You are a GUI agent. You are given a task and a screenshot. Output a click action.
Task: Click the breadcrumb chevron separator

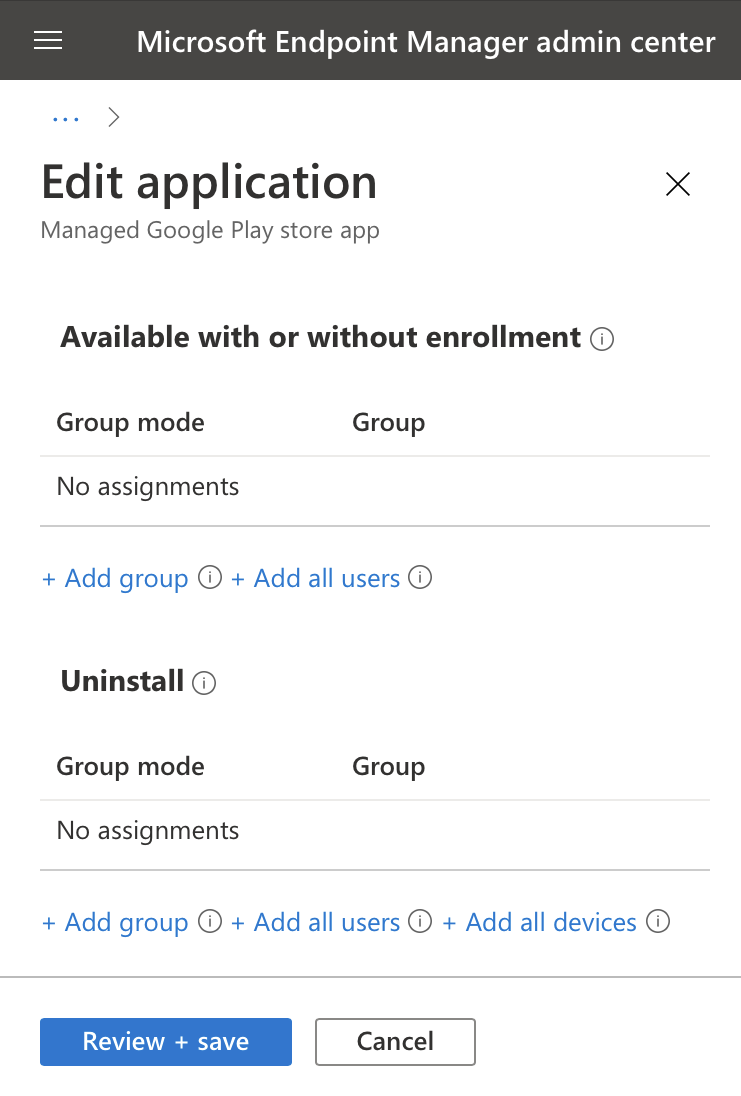(113, 117)
